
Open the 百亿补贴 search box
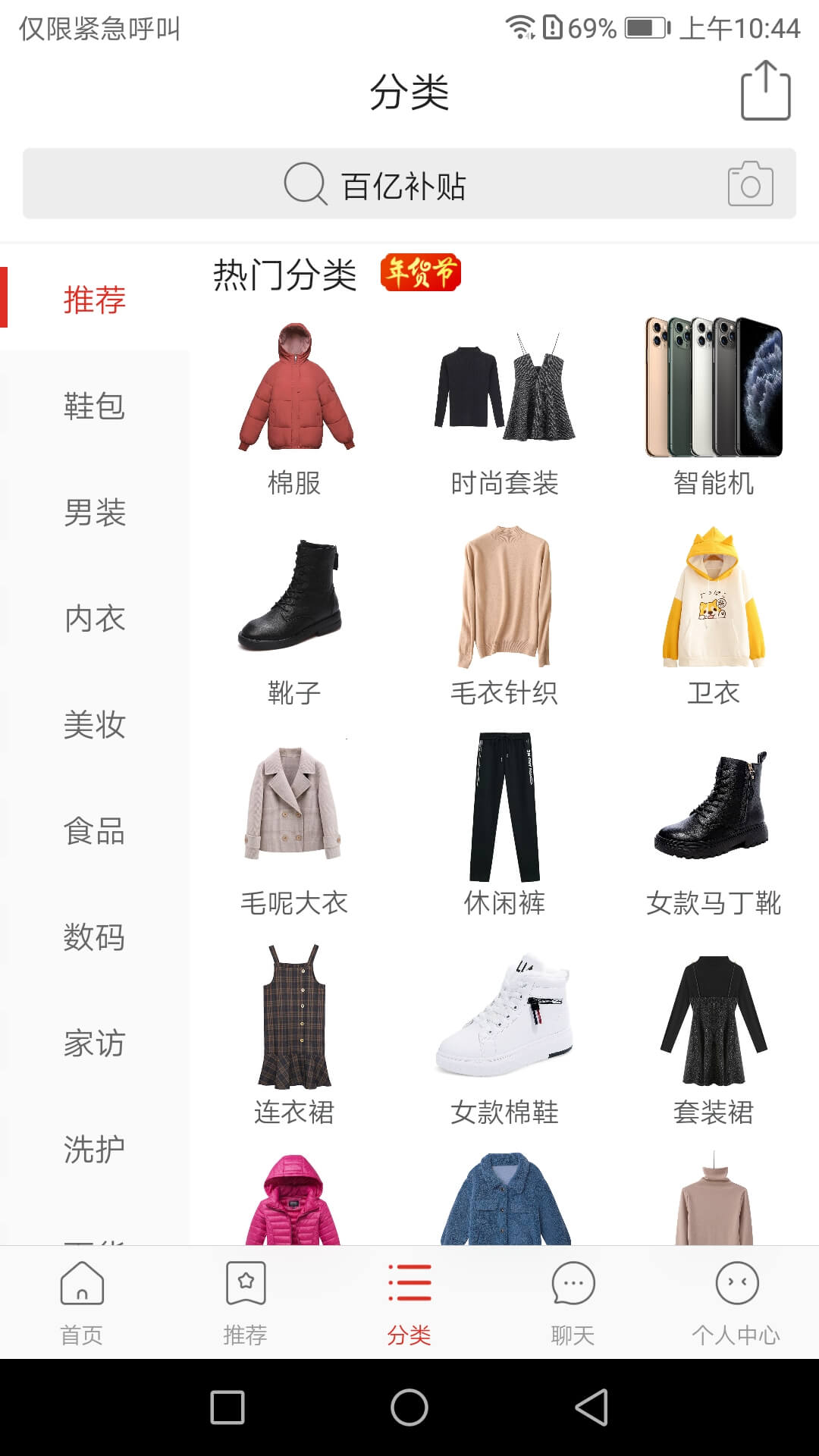coord(409,184)
